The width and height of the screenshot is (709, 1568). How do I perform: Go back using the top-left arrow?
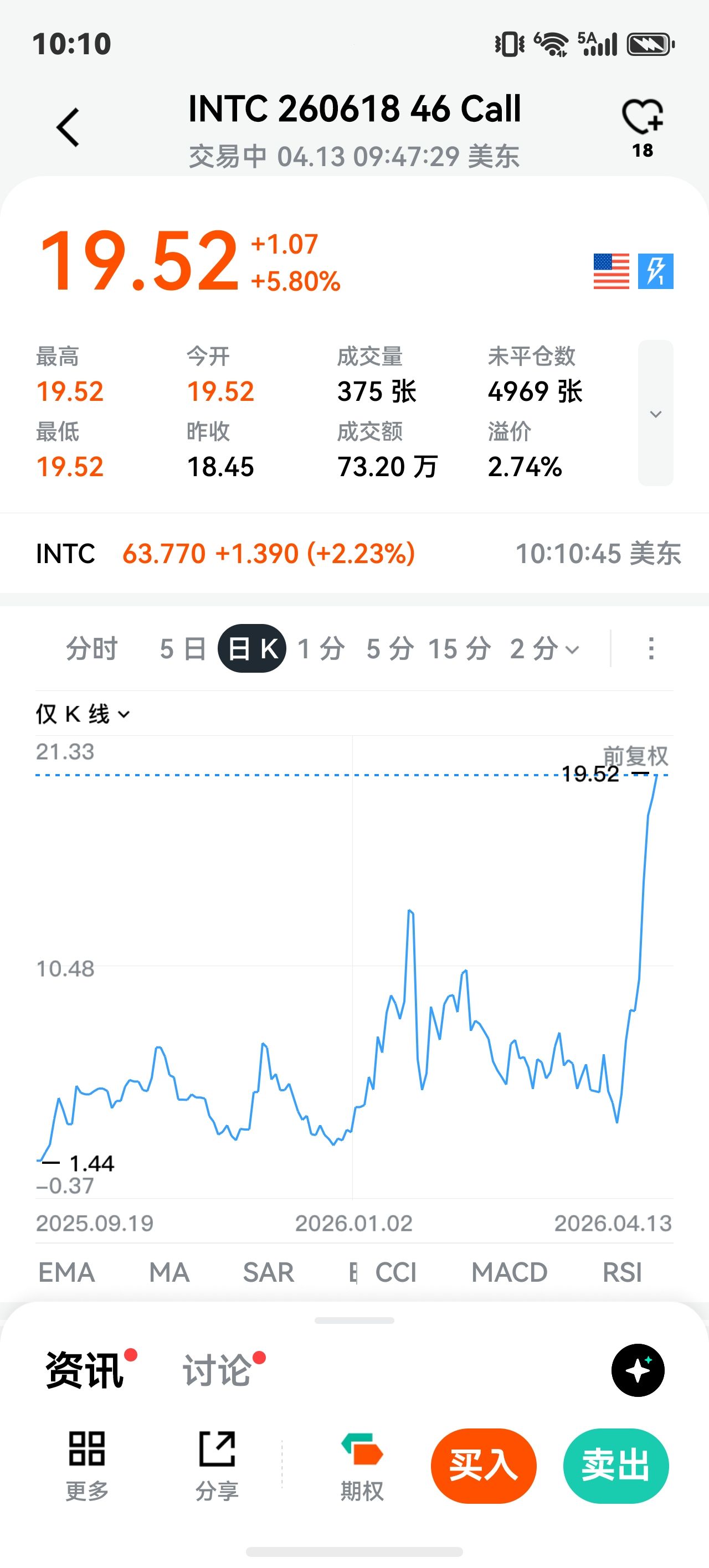[68, 128]
